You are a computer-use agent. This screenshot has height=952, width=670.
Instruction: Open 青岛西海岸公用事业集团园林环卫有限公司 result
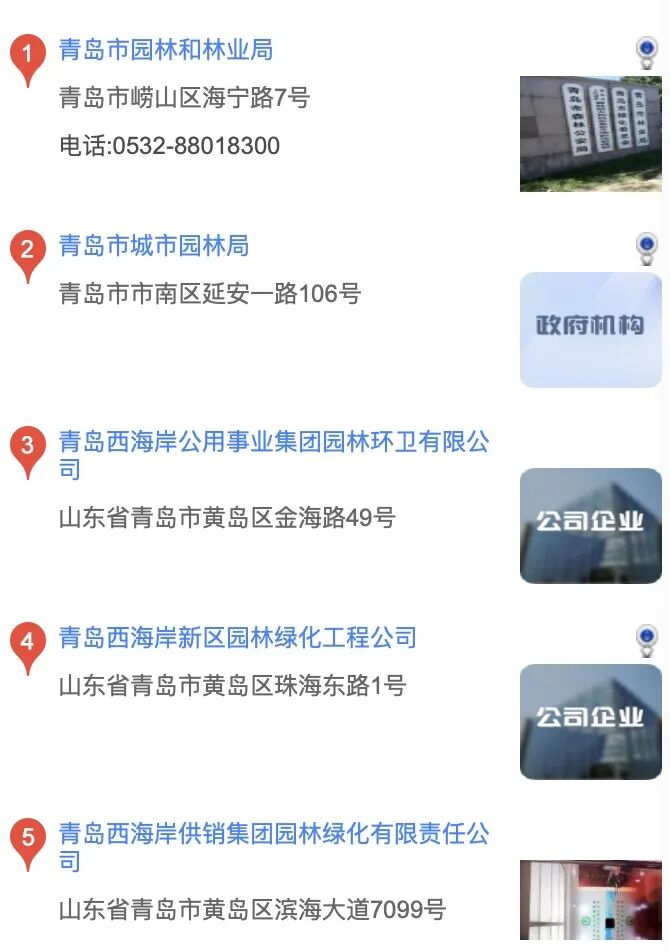(273, 442)
